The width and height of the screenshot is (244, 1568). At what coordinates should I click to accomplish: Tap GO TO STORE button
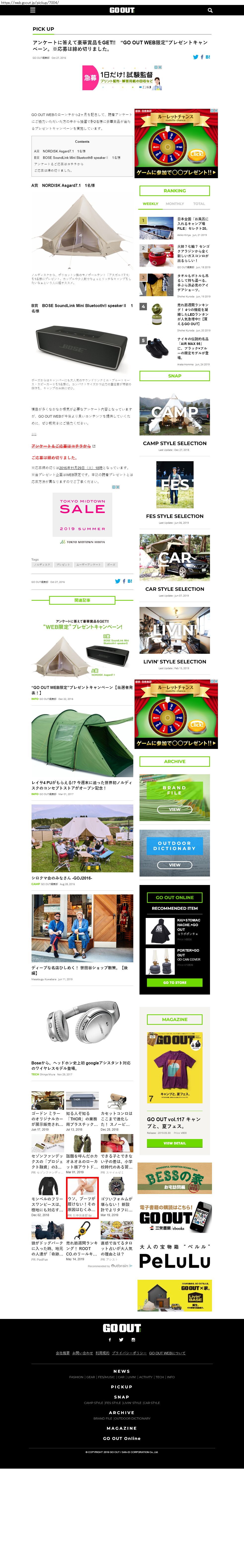(174, 982)
